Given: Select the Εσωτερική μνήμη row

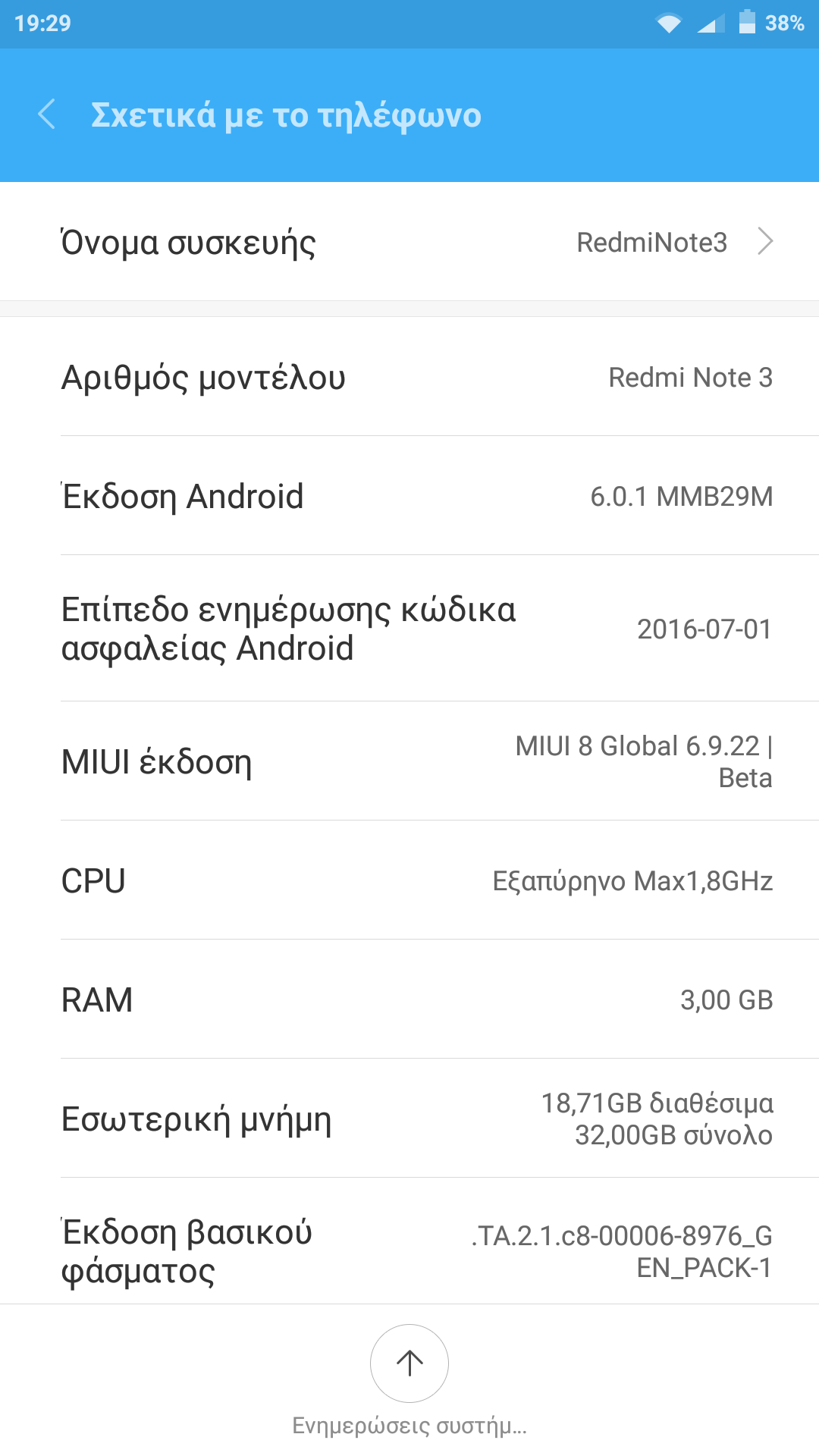Looking at the screenshot, I should coord(409,1119).
